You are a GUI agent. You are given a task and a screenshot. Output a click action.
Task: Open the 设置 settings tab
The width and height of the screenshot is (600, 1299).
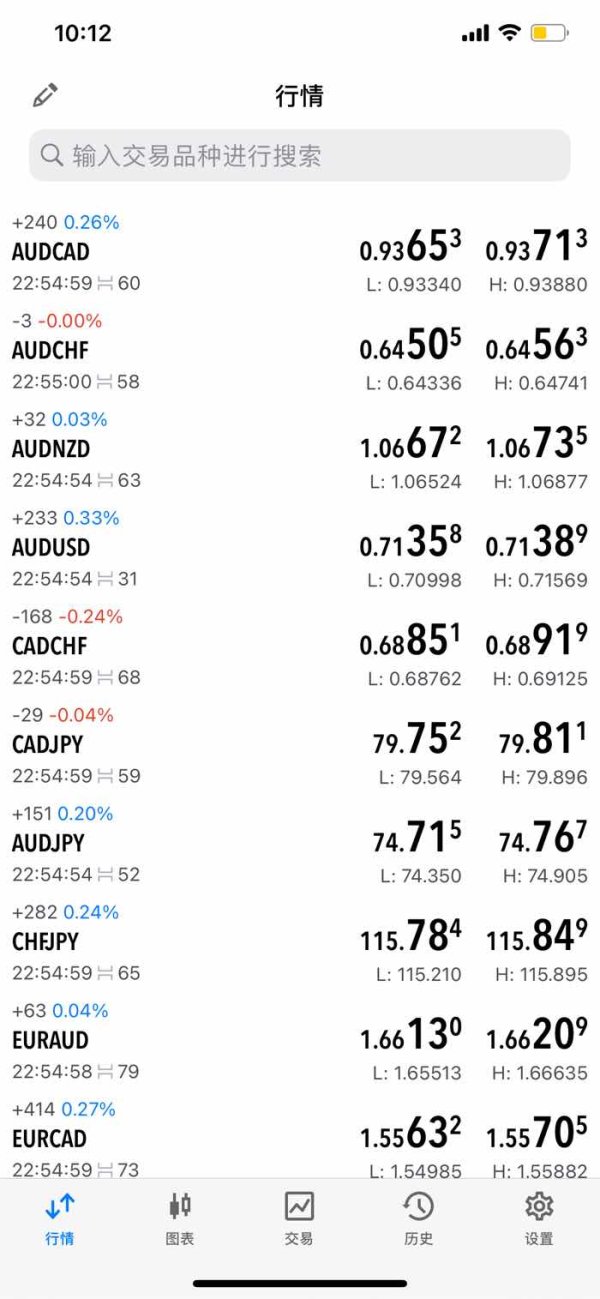(539, 1219)
